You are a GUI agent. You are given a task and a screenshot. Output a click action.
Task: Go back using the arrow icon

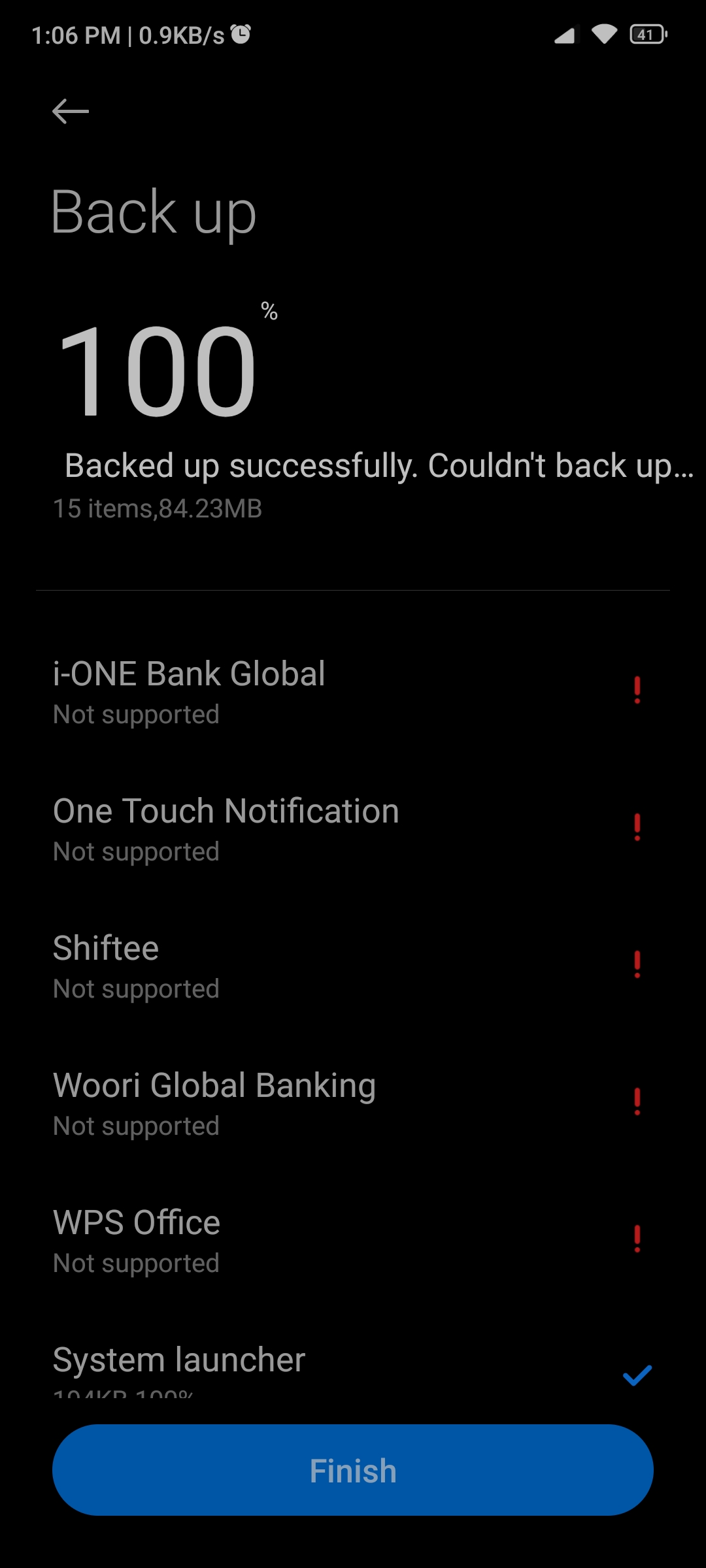click(x=71, y=111)
